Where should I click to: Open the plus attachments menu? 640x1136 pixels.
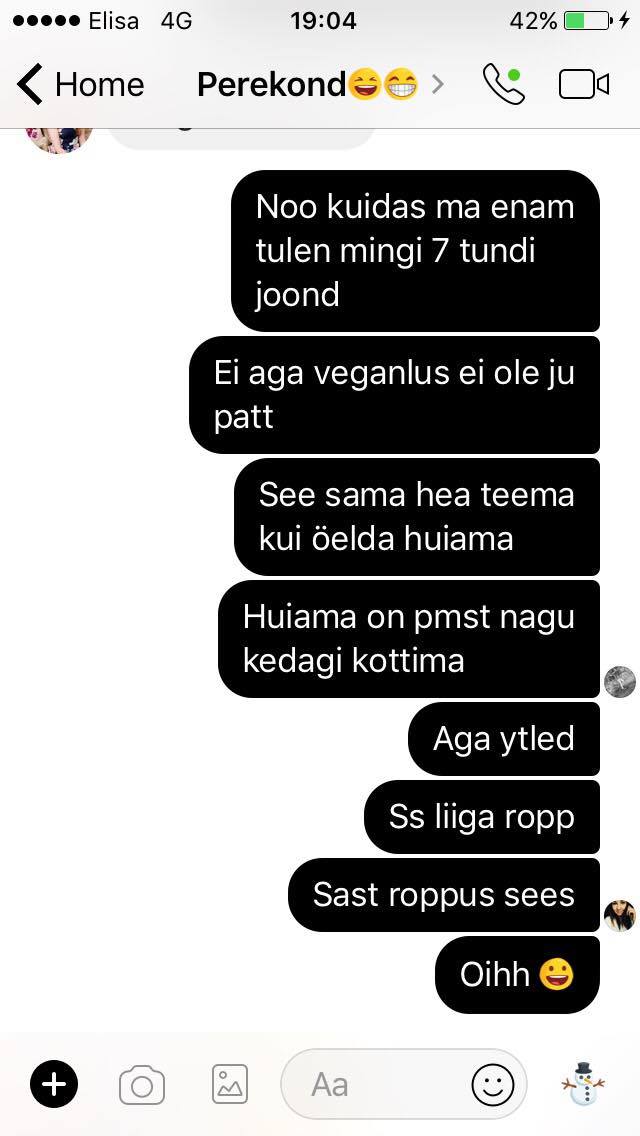(x=54, y=1085)
